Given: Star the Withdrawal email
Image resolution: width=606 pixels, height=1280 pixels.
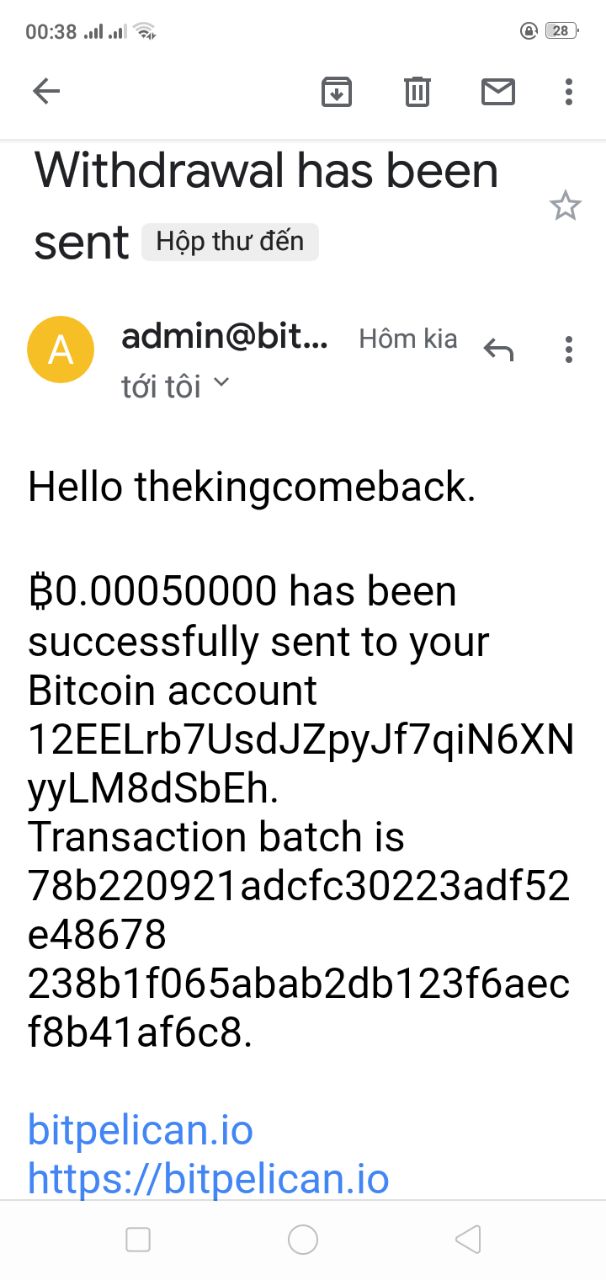Looking at the screenshot, I should (565, 207).
